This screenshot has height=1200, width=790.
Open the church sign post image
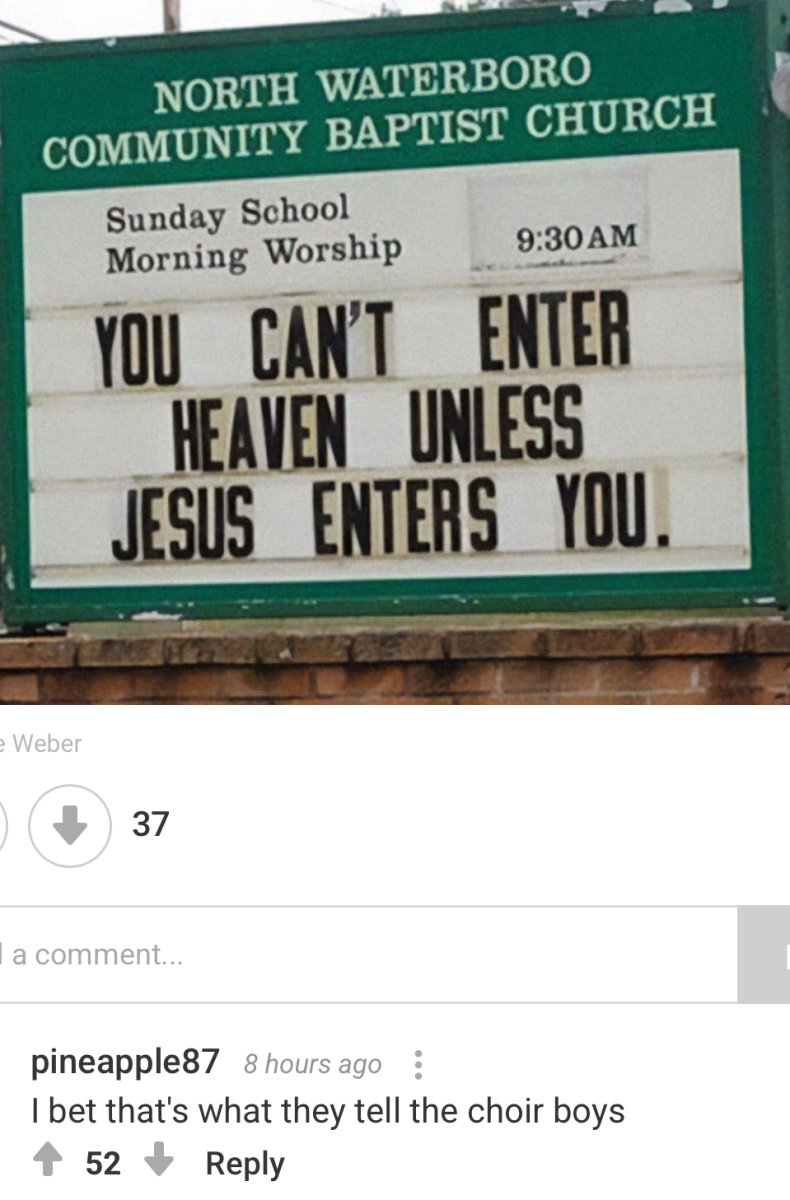[x=395, y=350]
